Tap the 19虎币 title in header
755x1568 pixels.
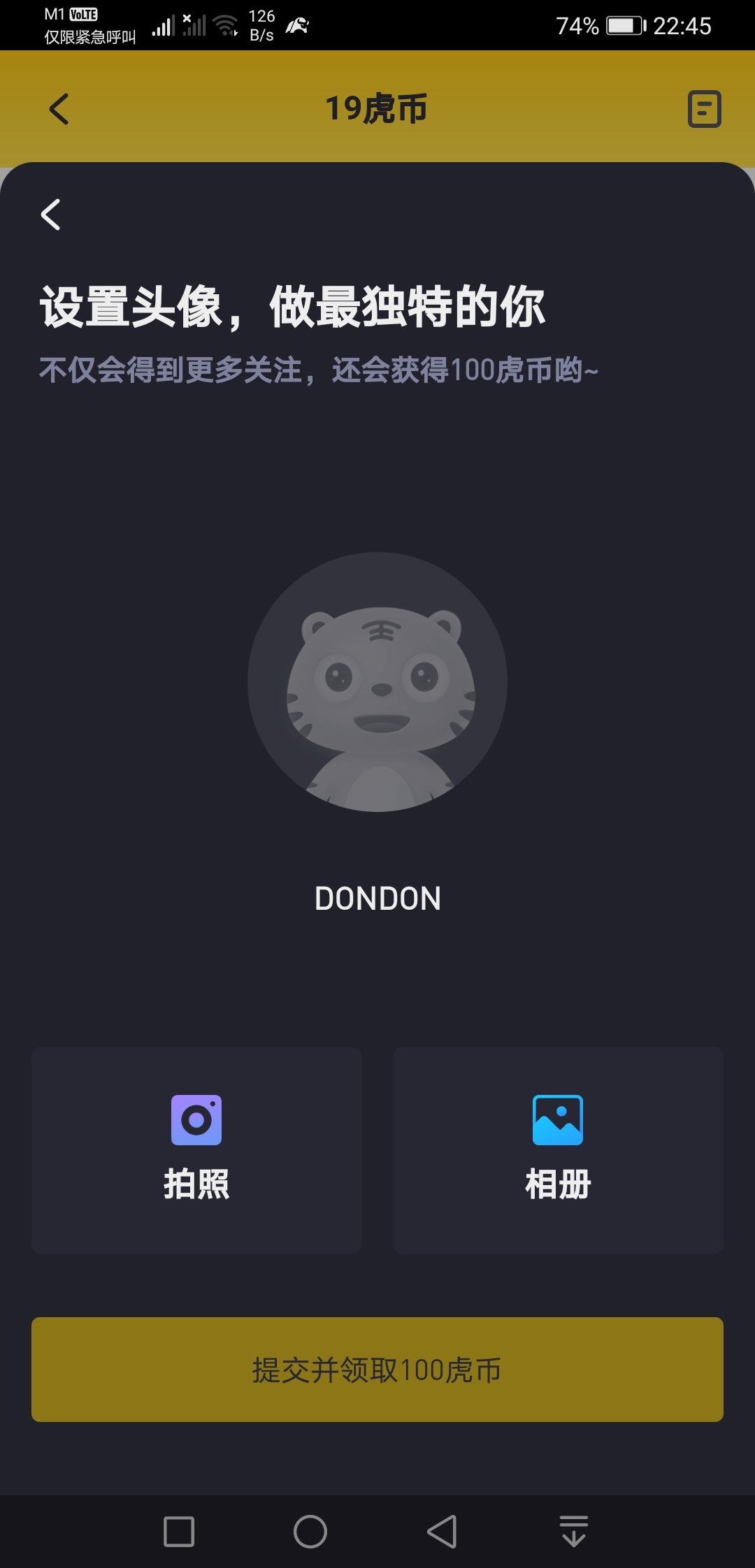tap(377, 109)
